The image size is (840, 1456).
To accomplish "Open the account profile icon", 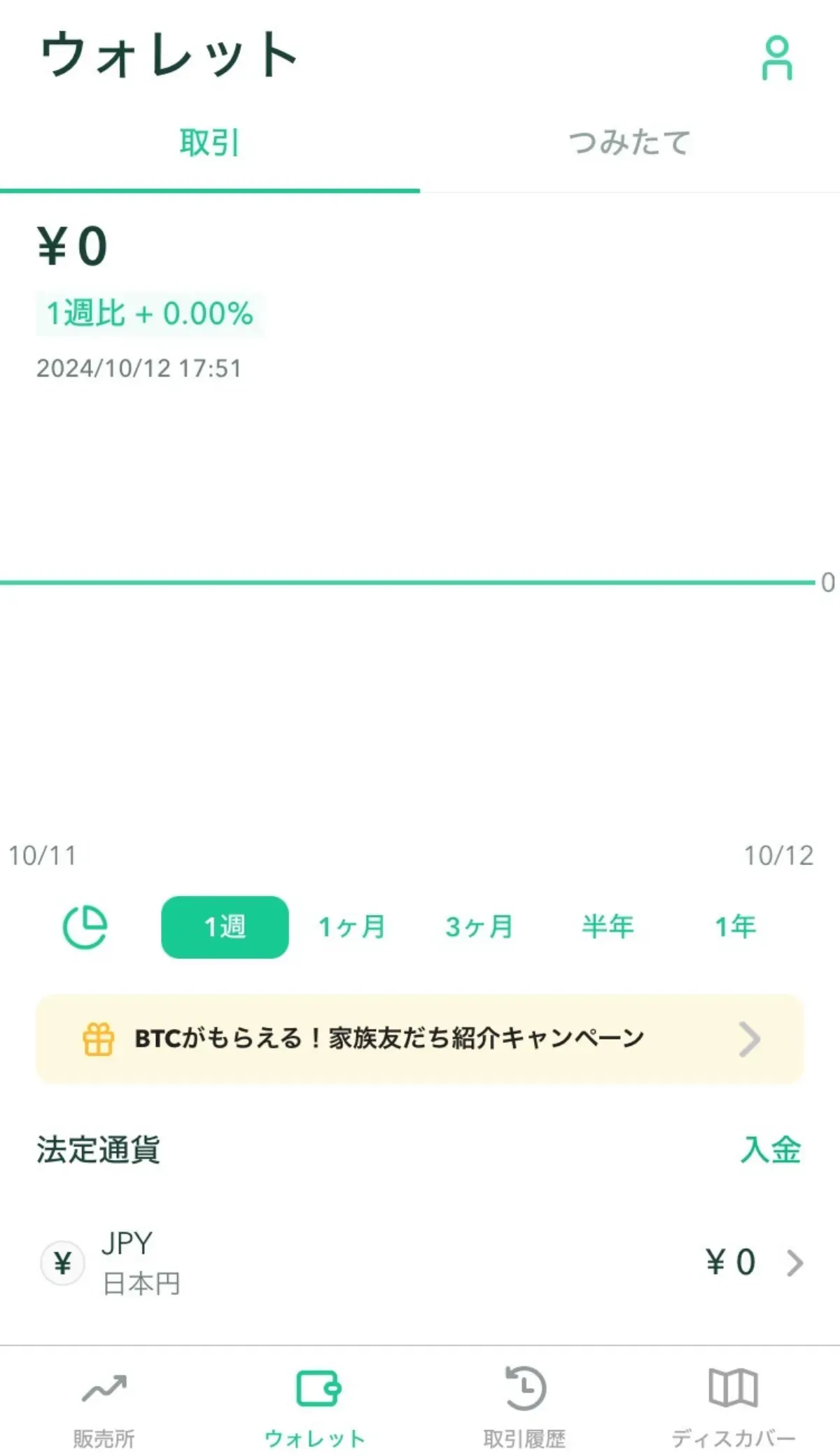I will pos(777,58).
